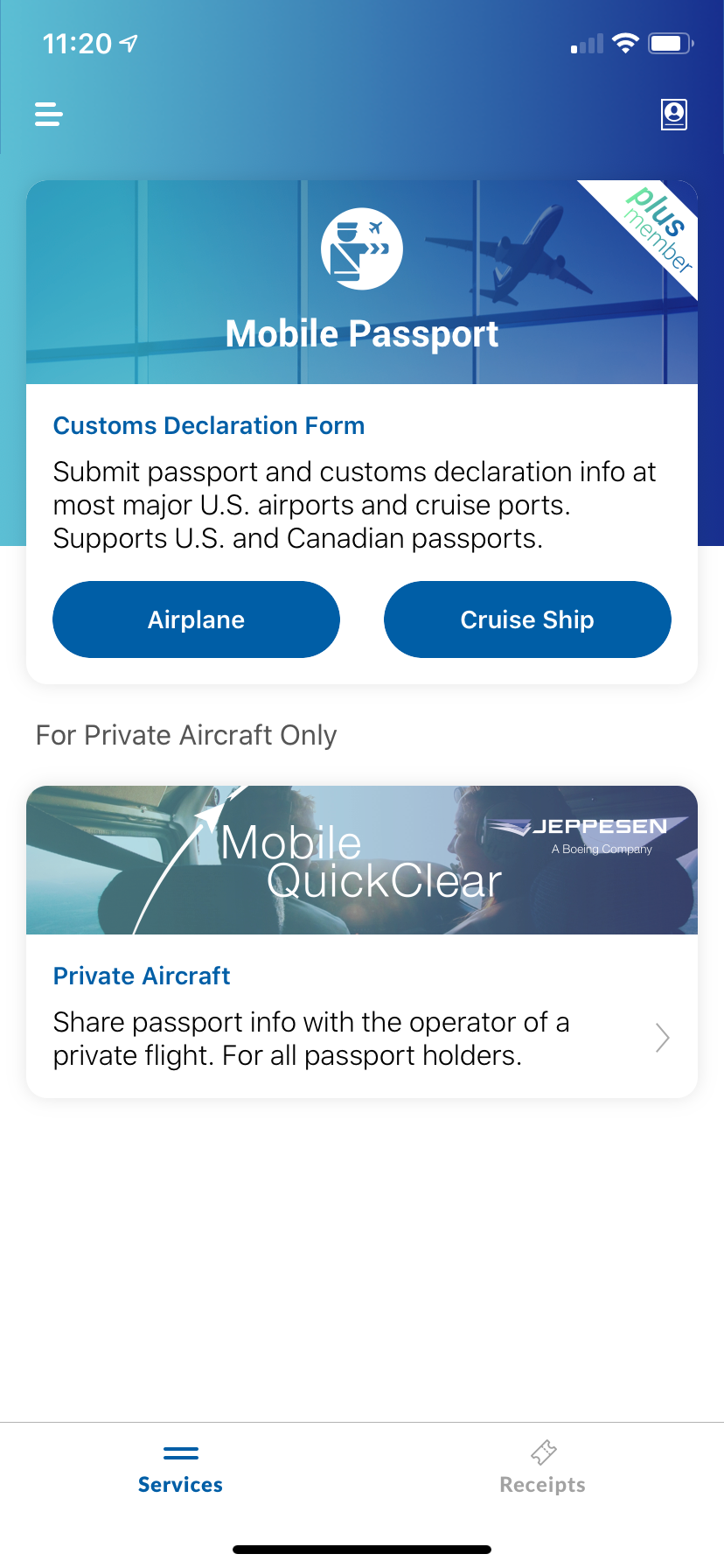Open the hamburger navigation menu
This screenshot has height=1568, width=724.
48,114
